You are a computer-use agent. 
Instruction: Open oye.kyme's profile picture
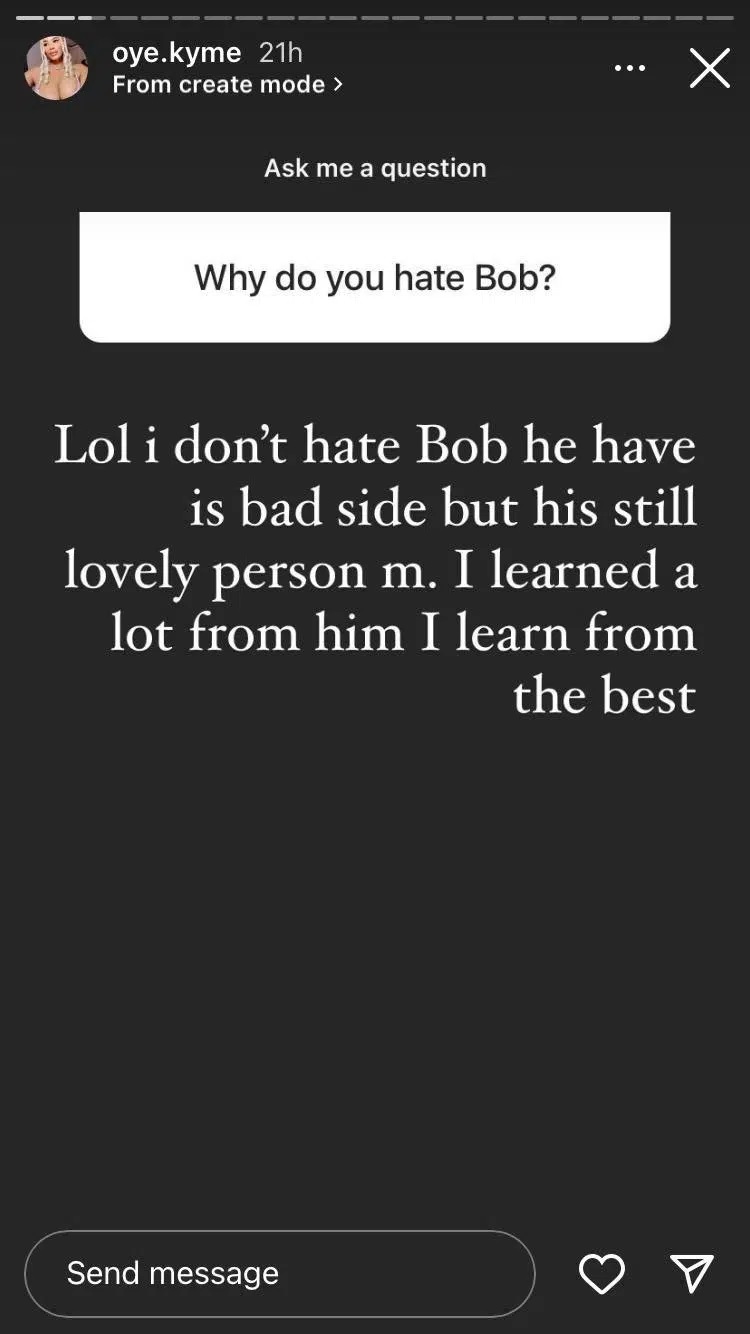coord(56,68)
